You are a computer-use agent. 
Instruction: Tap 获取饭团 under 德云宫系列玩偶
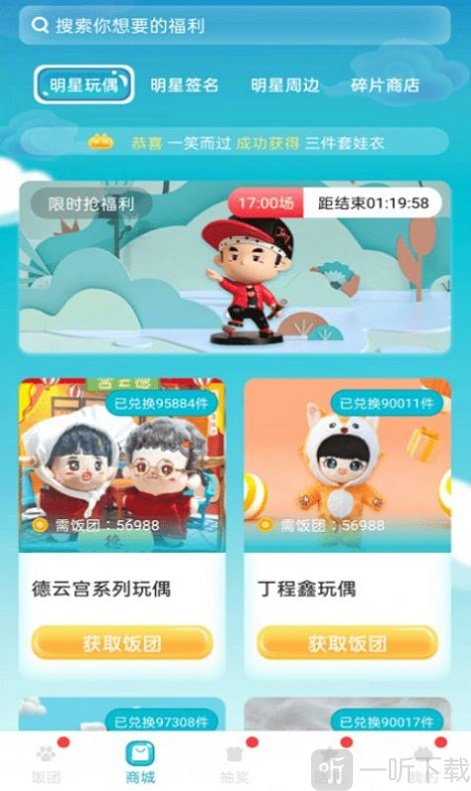[x=122, y=643]
